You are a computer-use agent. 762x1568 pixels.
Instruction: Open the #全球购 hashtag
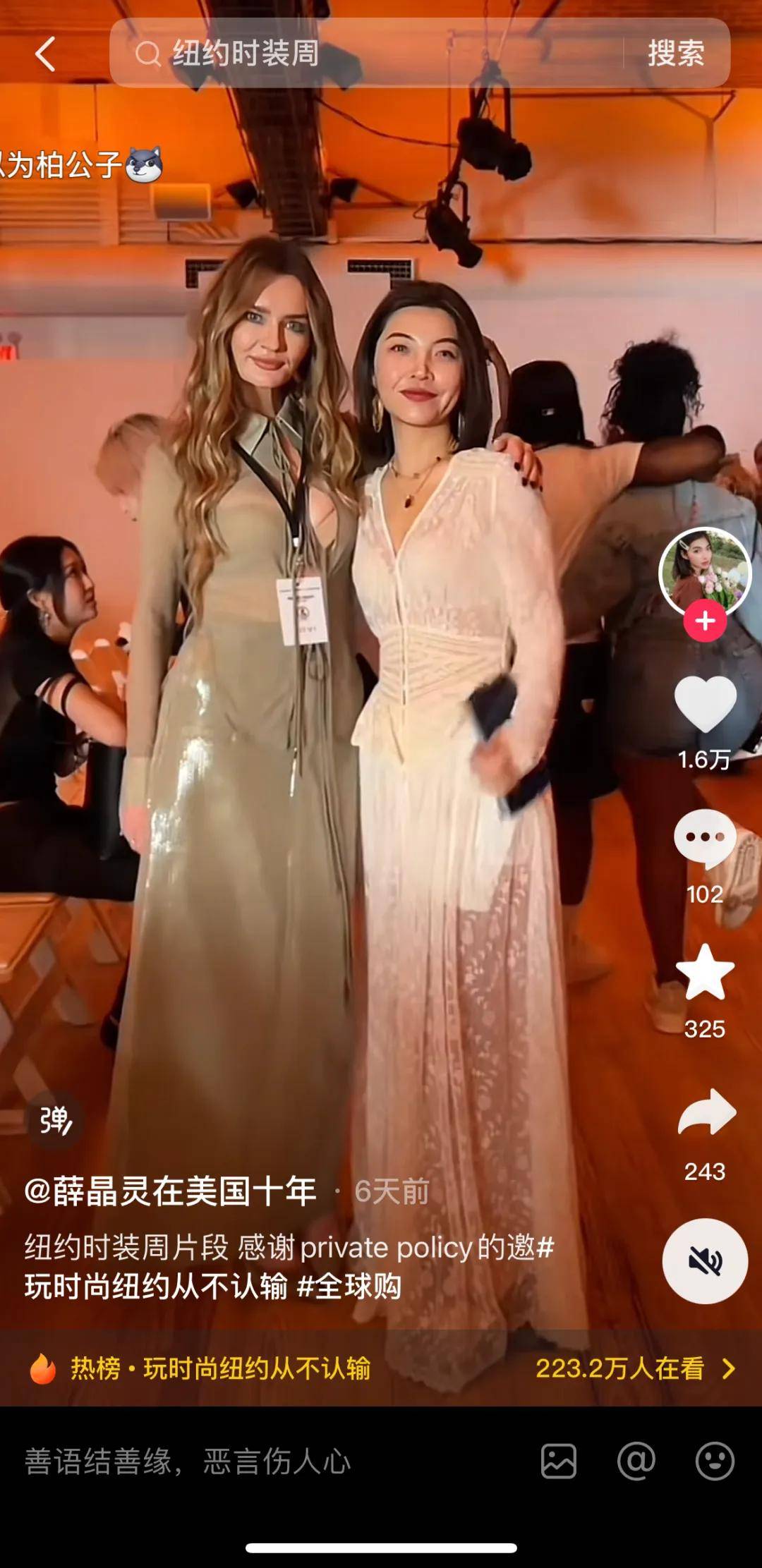[x=349, y=1287]
